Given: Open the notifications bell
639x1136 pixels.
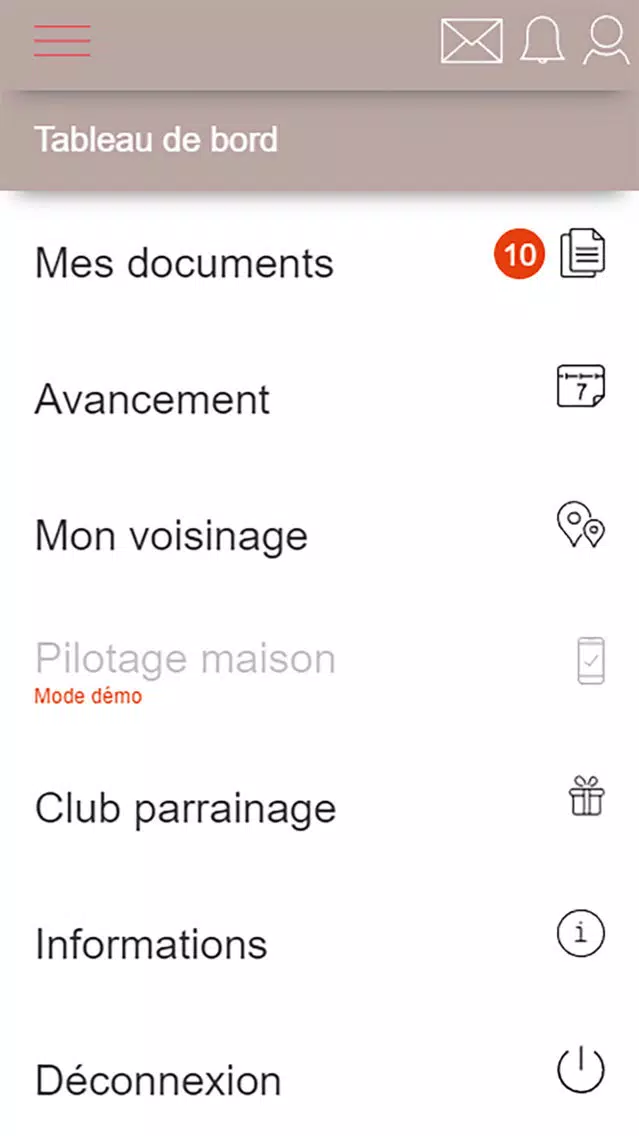Looking at the screenshot, I should tap(542, 41).
